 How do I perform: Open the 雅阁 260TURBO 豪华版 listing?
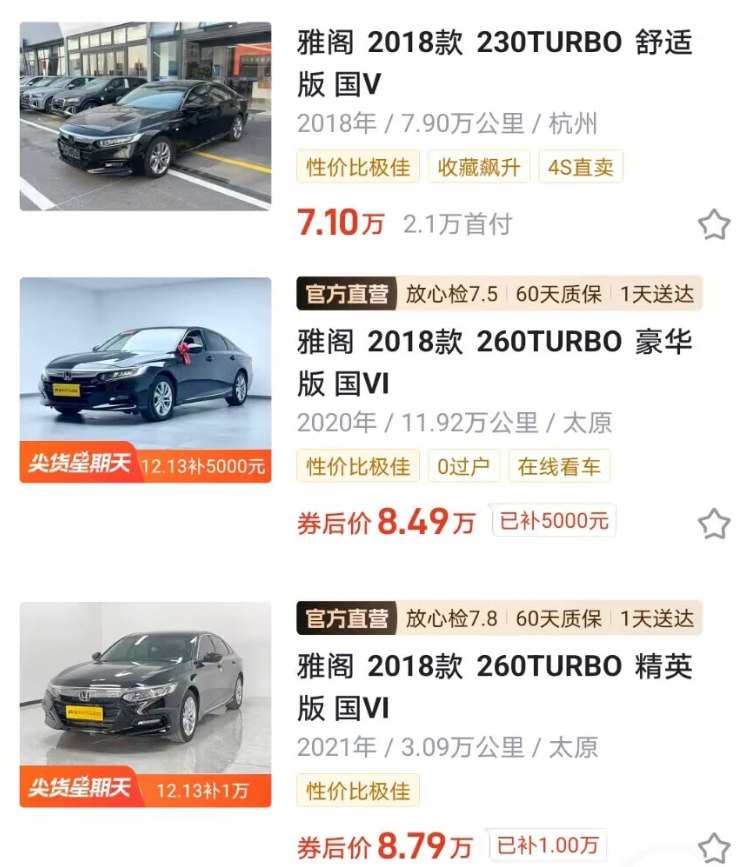pyautogui.click(x=494, y=362)
